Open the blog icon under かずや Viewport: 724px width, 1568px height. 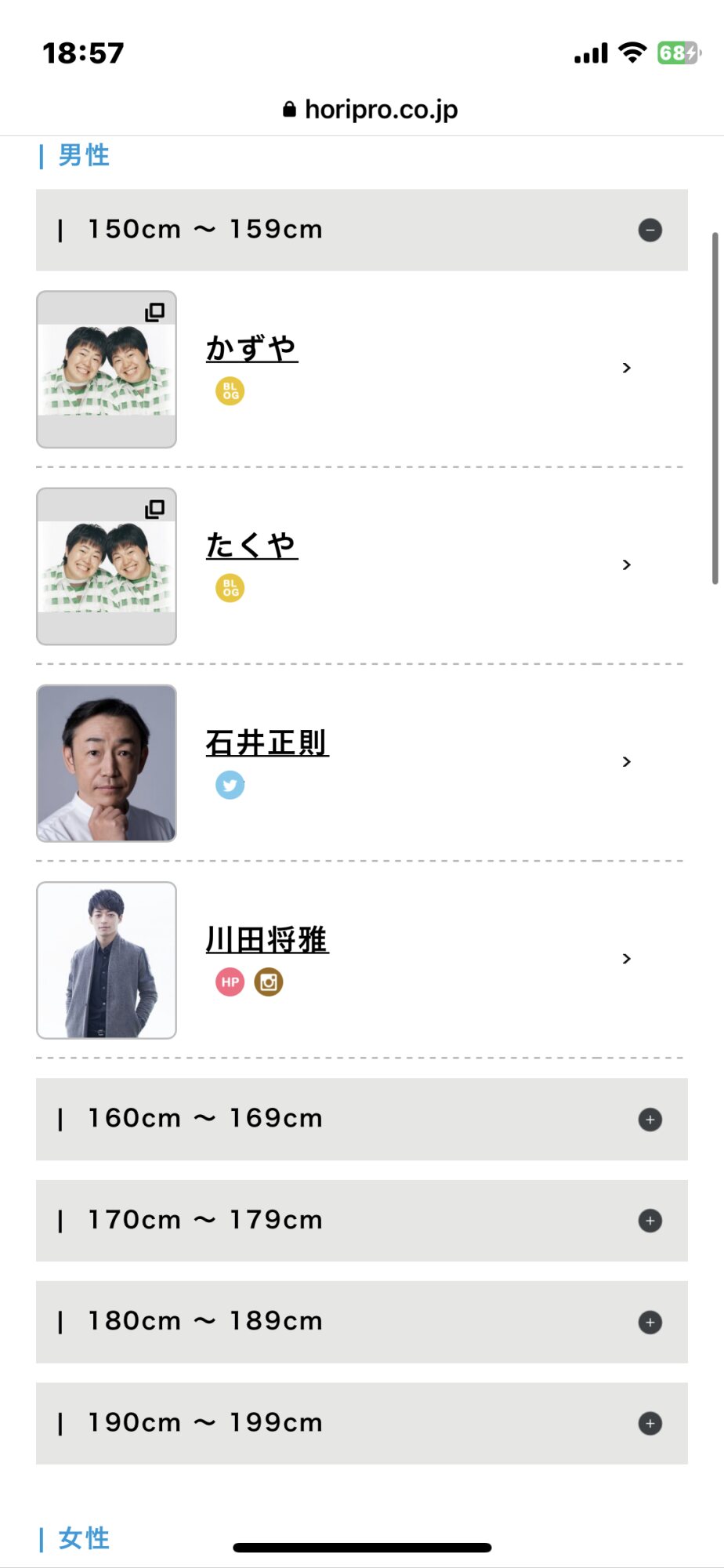pyautogui.click(x=230, y=390)
